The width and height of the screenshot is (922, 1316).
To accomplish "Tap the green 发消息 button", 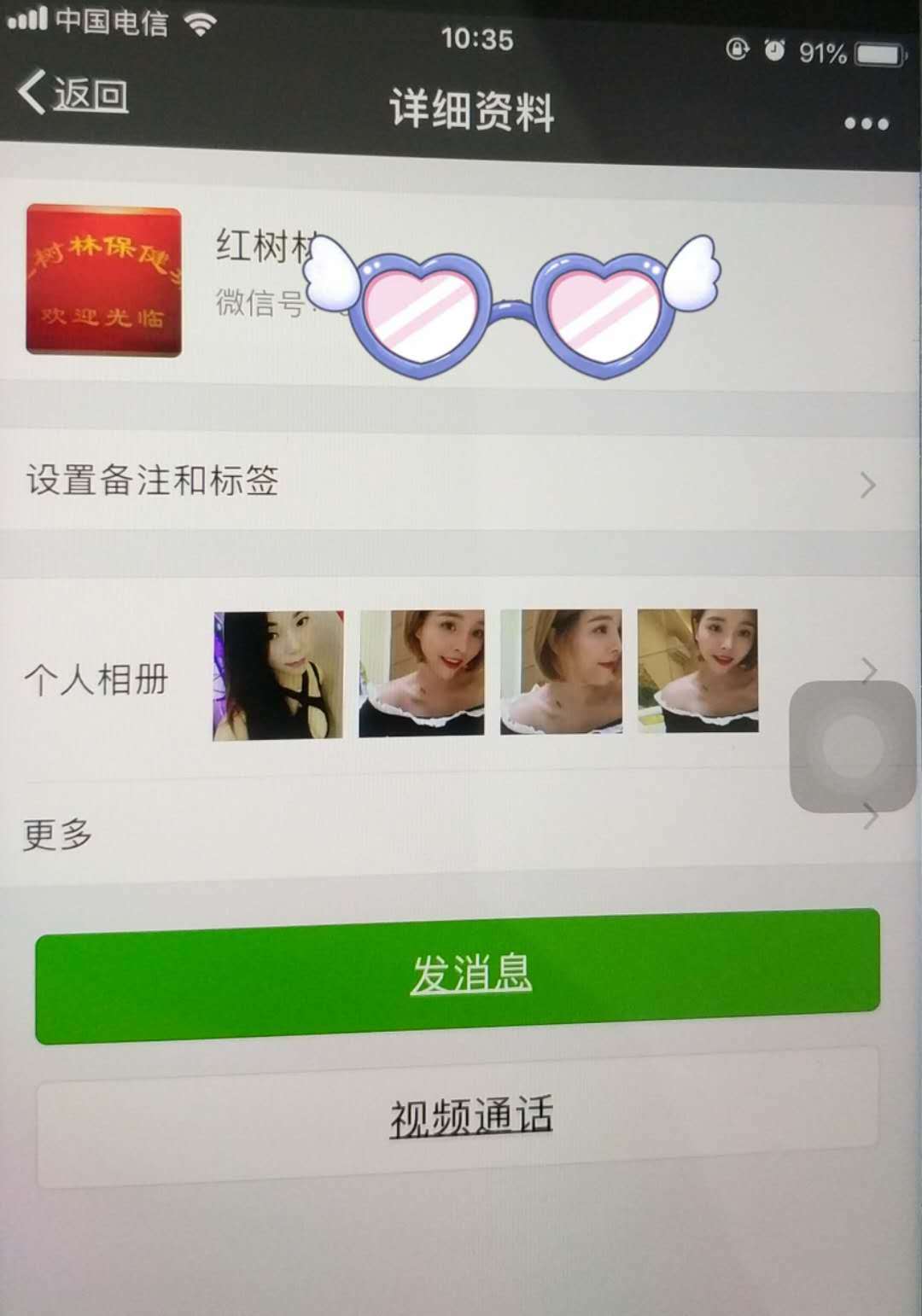I will tap(458, 975).
